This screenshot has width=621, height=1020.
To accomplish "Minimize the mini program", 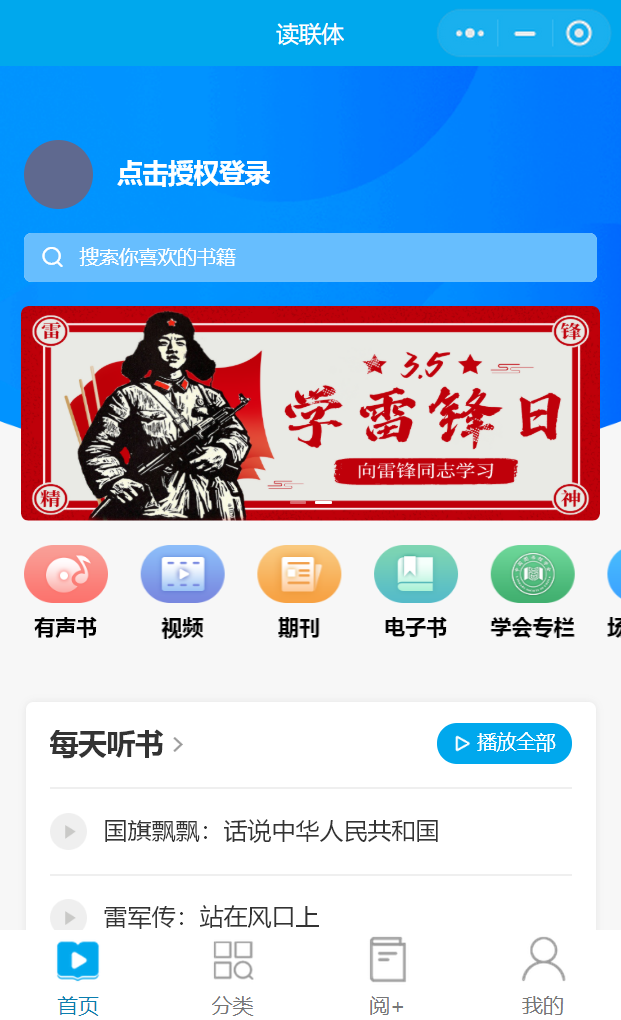I will [x=524, y=33].
